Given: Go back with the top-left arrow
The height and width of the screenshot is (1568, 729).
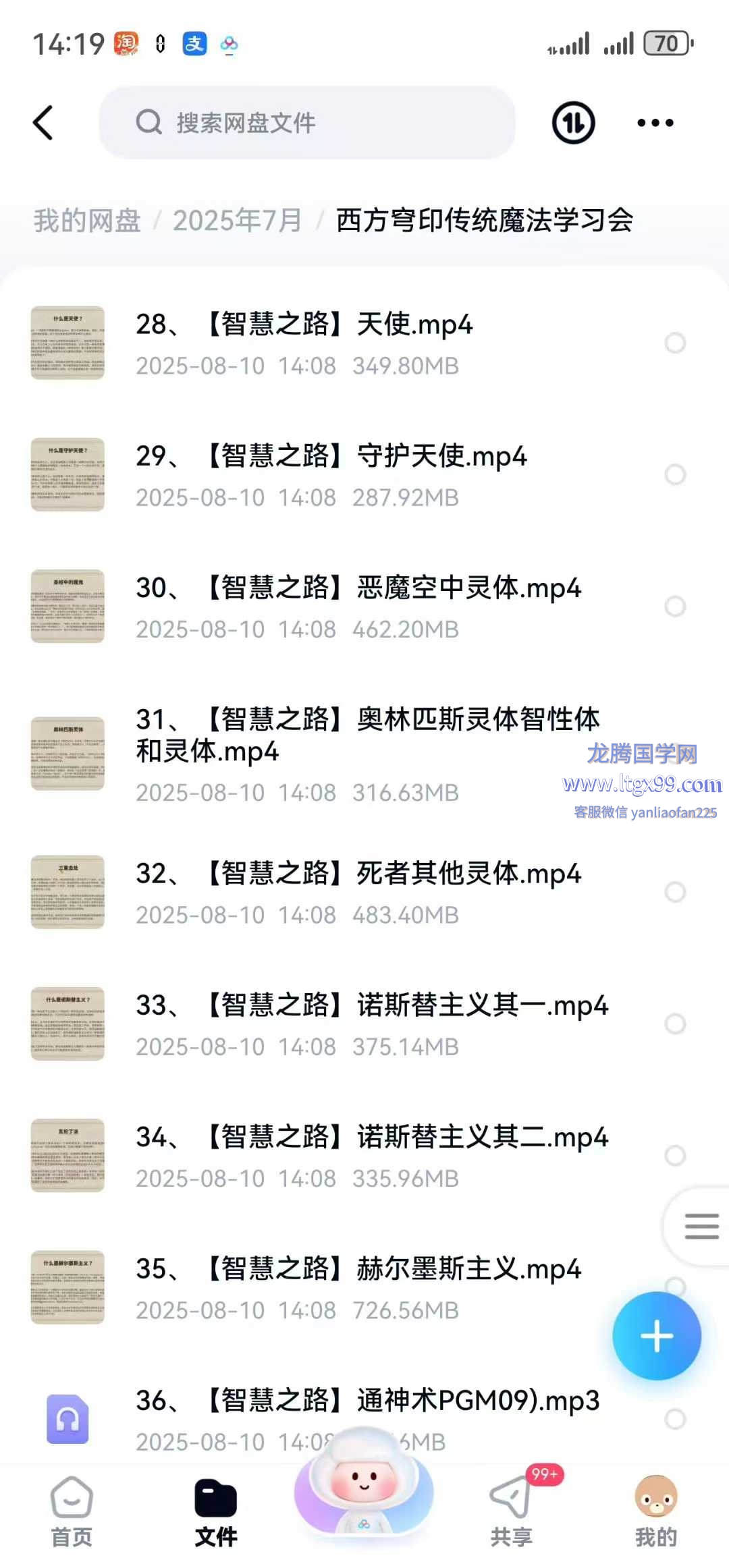Looking at the screenshot, I should point(43,123).
